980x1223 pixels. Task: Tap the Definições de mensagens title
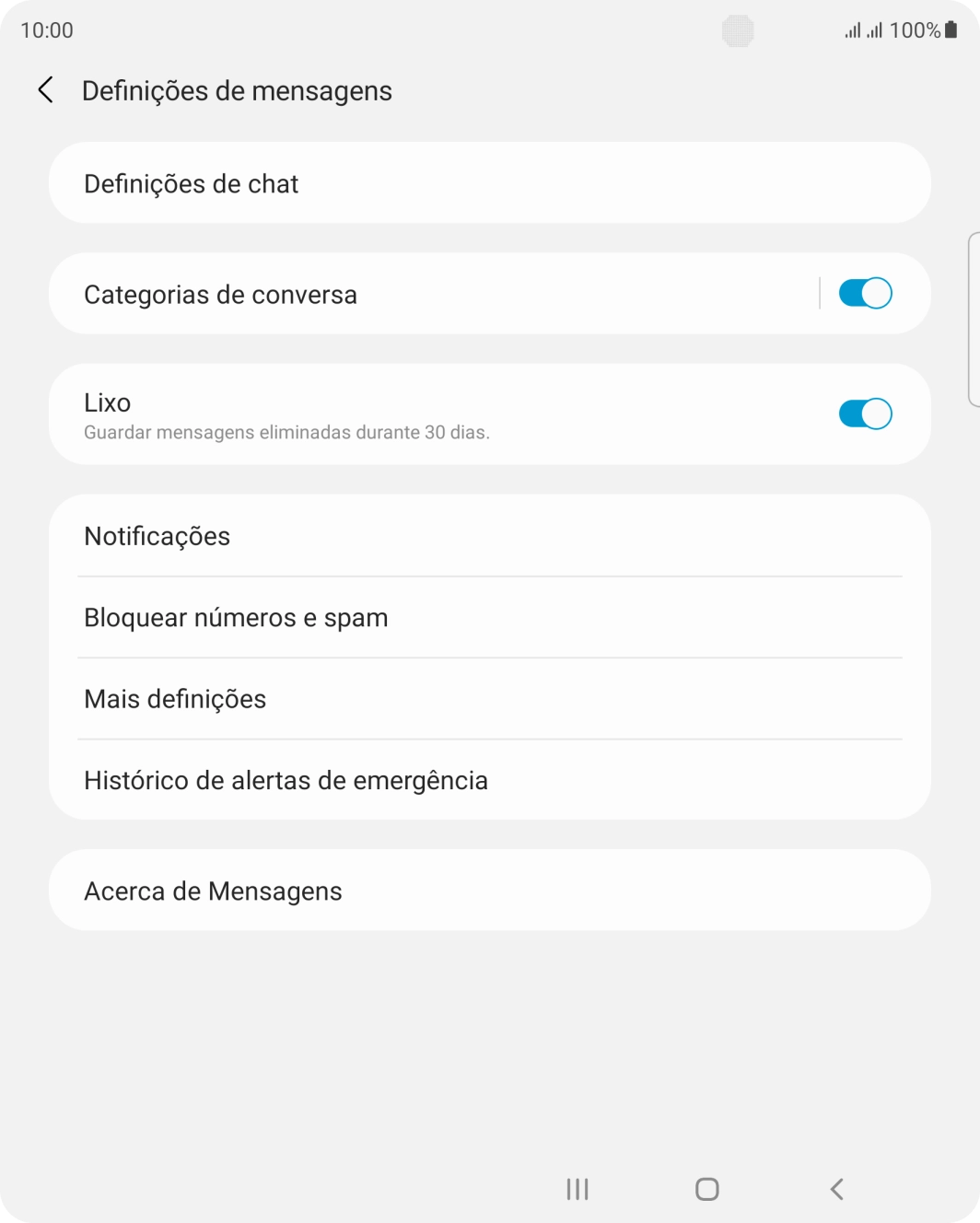(237, 89)
